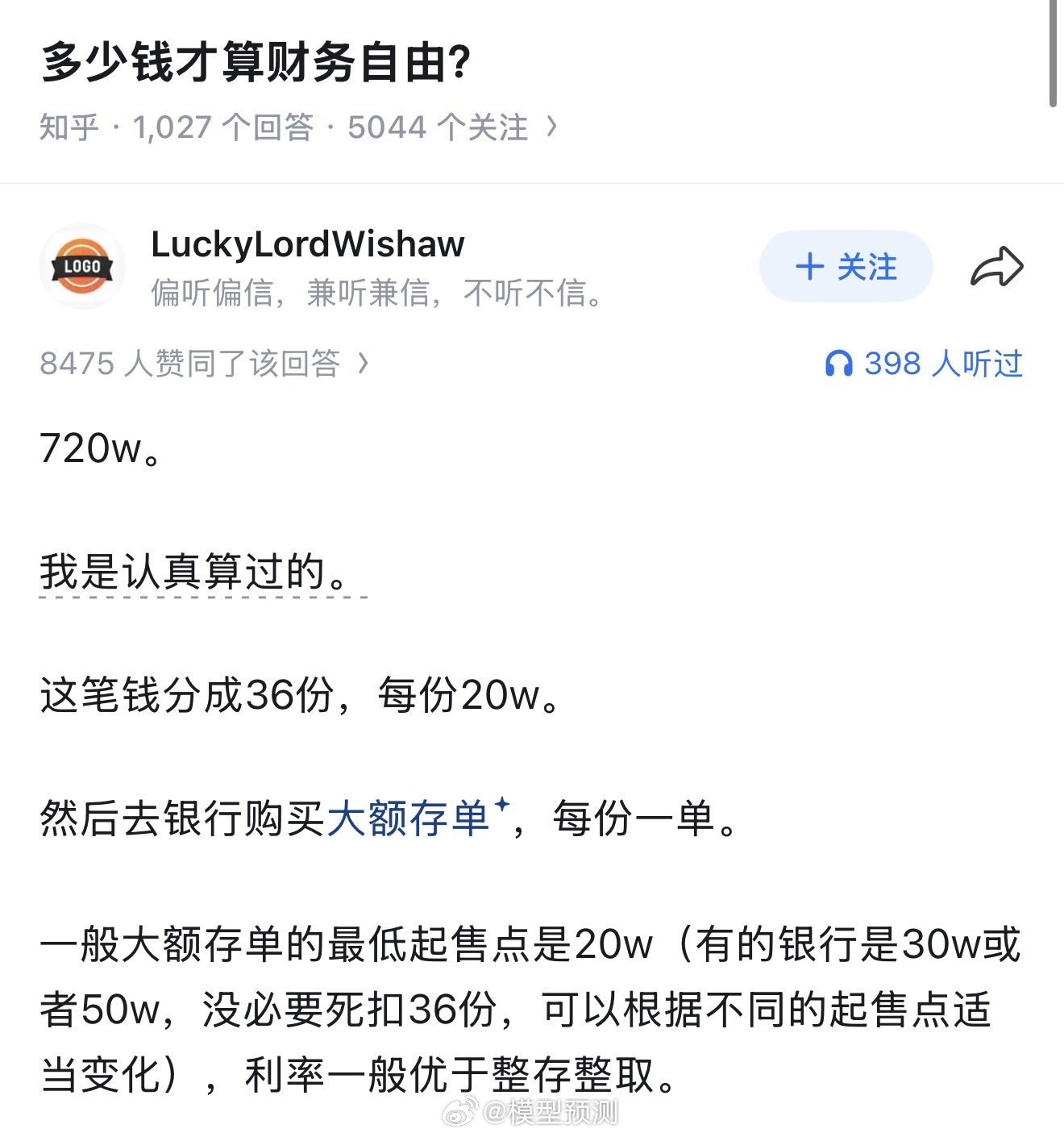This screenshot has width=1064, height=1137.
Task: Click the username LuckyLordWishaw
Action: tap(309, 244)
